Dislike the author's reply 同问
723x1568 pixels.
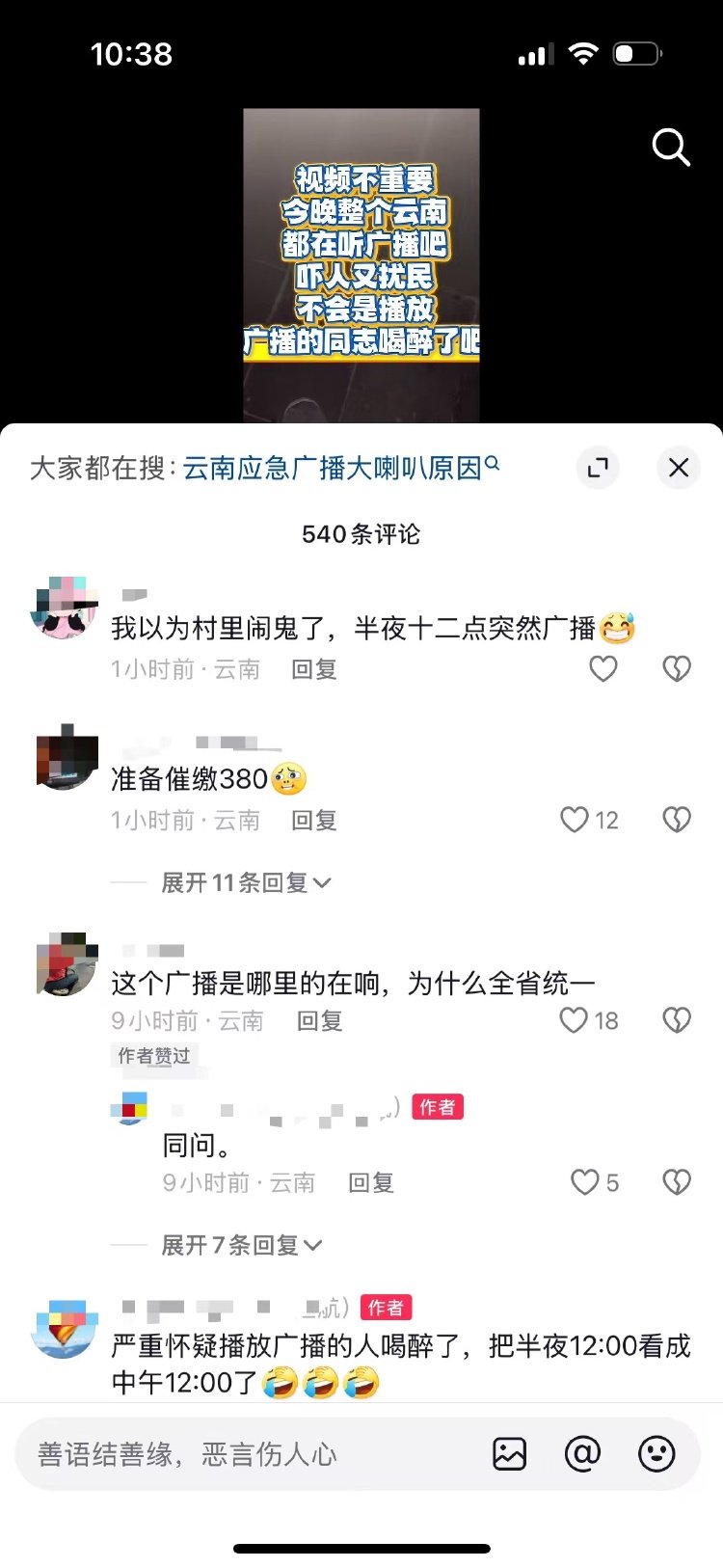click(677, 1182)
